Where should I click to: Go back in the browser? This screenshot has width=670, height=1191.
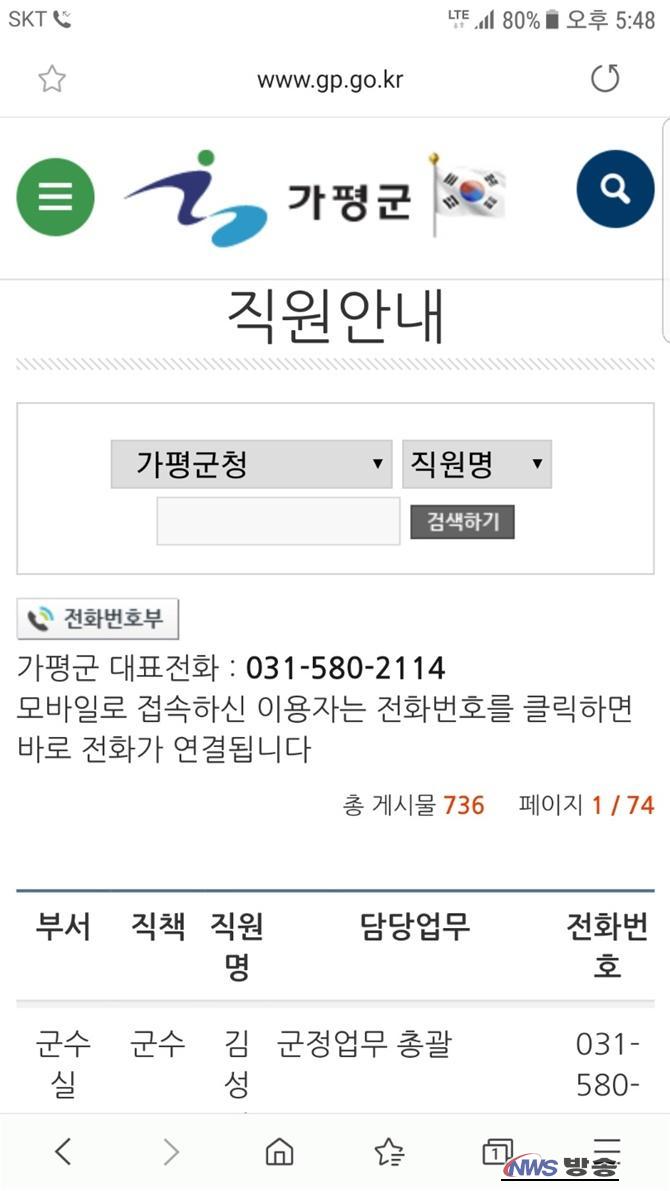click(63, 1152)
